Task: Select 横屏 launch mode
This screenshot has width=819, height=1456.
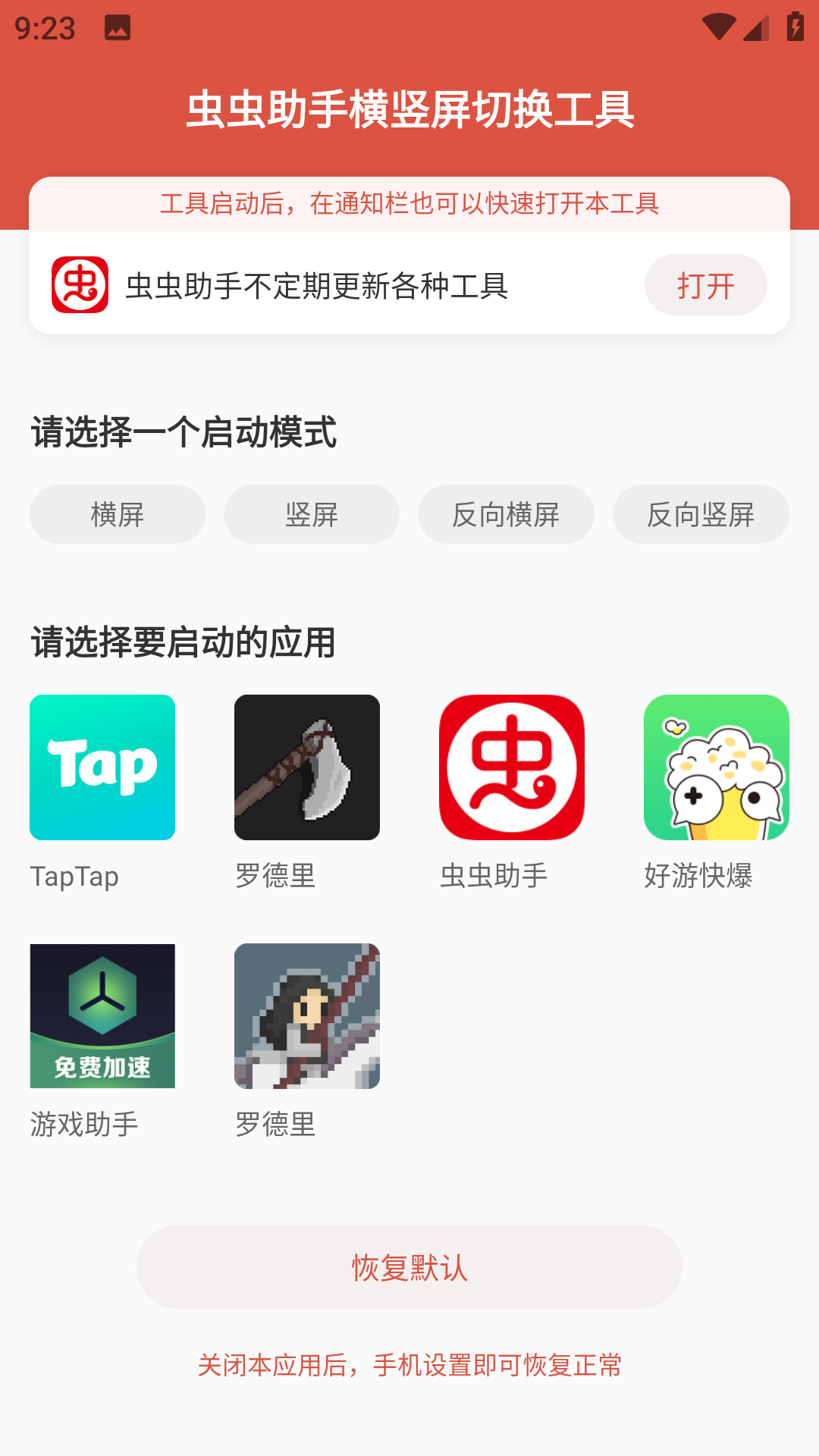Action: [117, 514]
